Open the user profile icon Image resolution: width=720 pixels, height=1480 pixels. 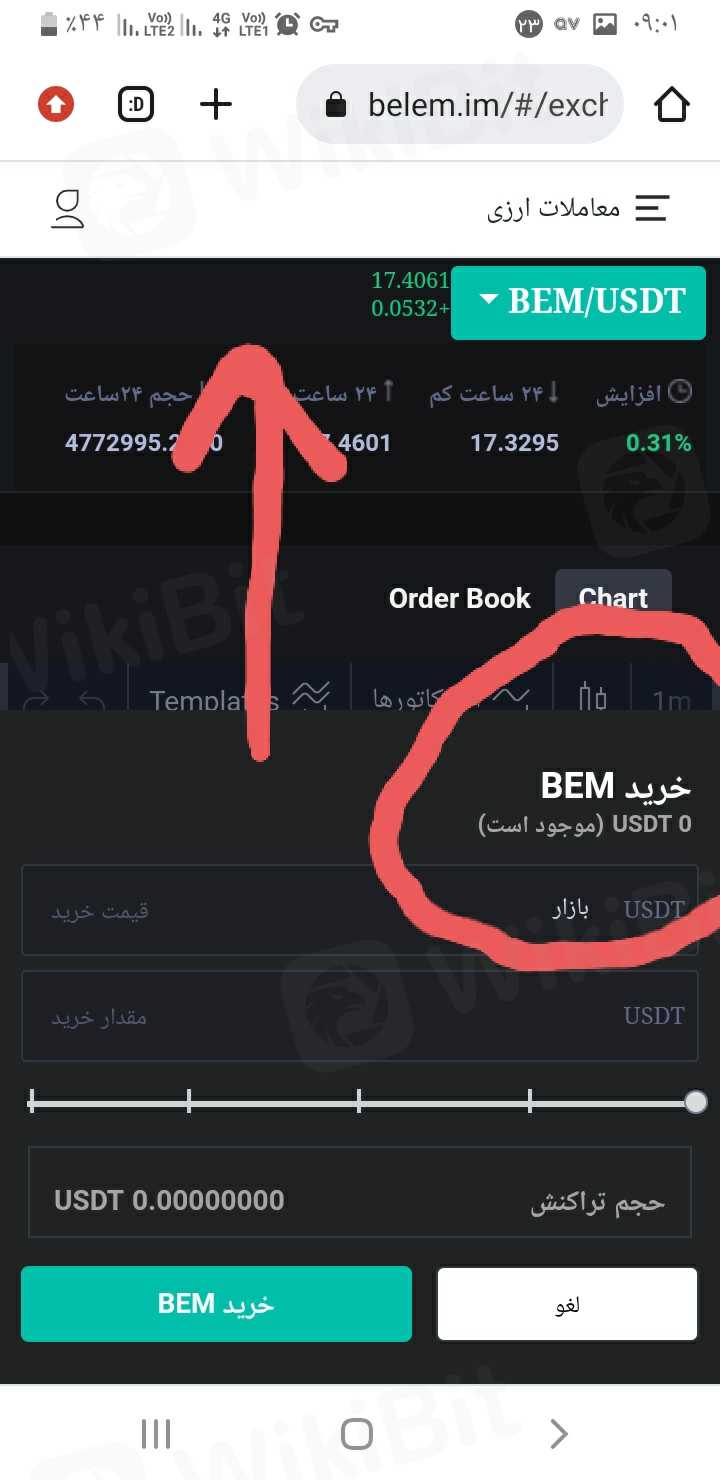point(68,208)
